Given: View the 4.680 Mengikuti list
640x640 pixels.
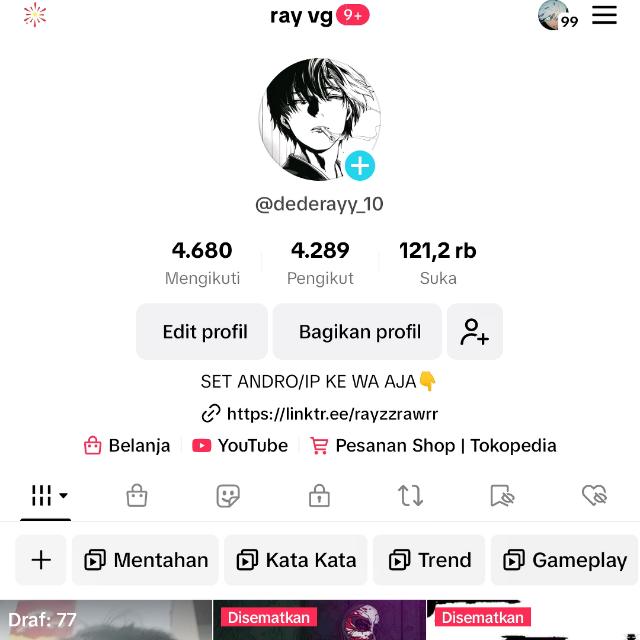Looking at the screenshot, I should 202,263.
